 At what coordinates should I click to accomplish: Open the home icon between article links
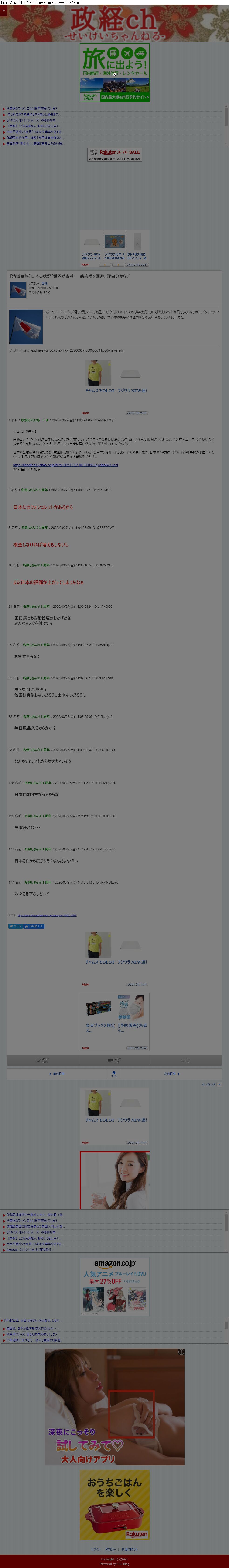[x=114, y=1074]
